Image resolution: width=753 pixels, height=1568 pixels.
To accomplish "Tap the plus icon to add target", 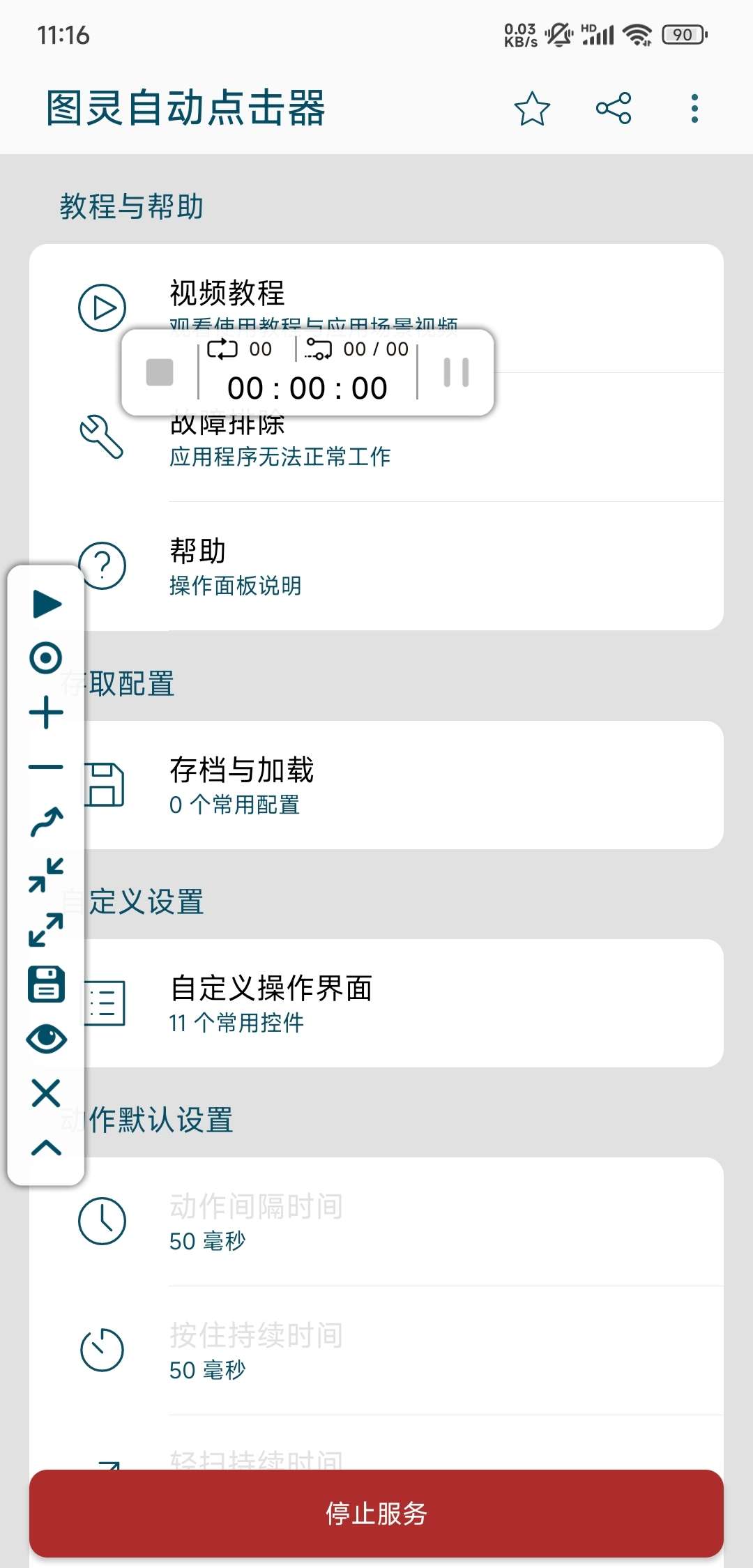I will [x=46, y=713].
